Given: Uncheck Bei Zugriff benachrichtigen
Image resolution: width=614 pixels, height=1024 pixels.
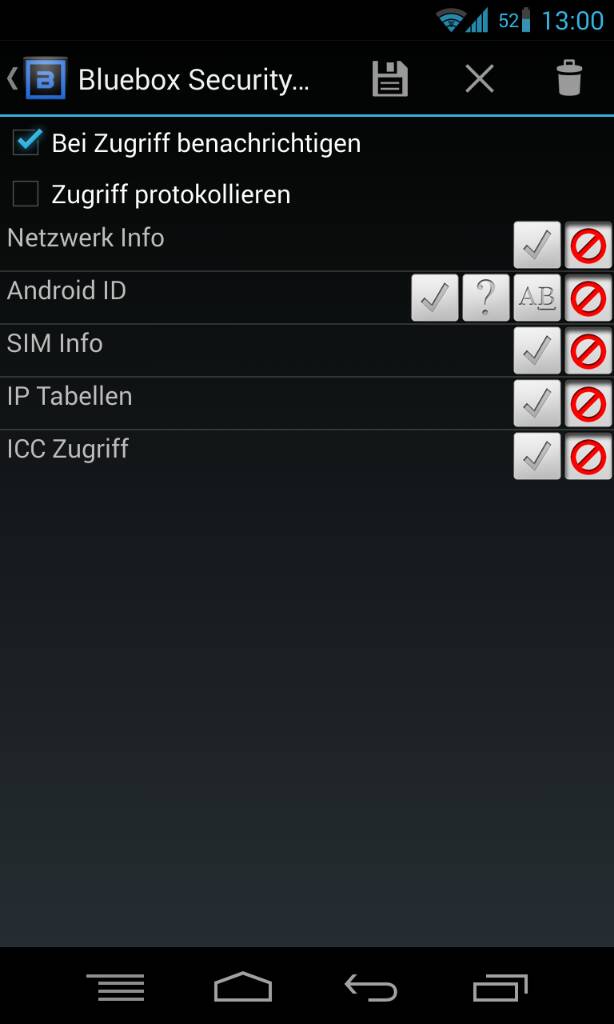Looking at the screenshot, I should tap(26, 142).
